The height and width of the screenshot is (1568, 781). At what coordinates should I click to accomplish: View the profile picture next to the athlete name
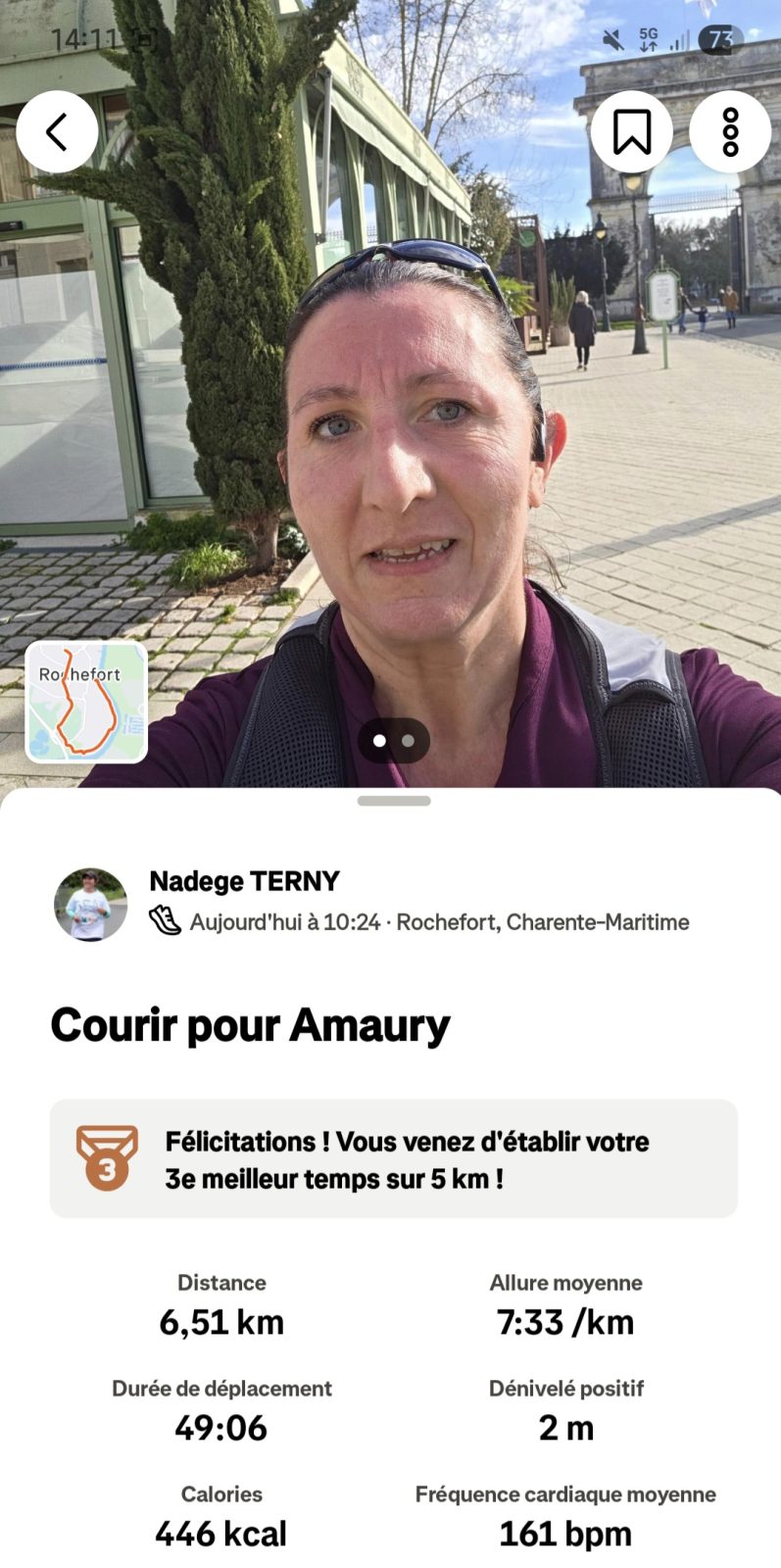pos(90,905)
